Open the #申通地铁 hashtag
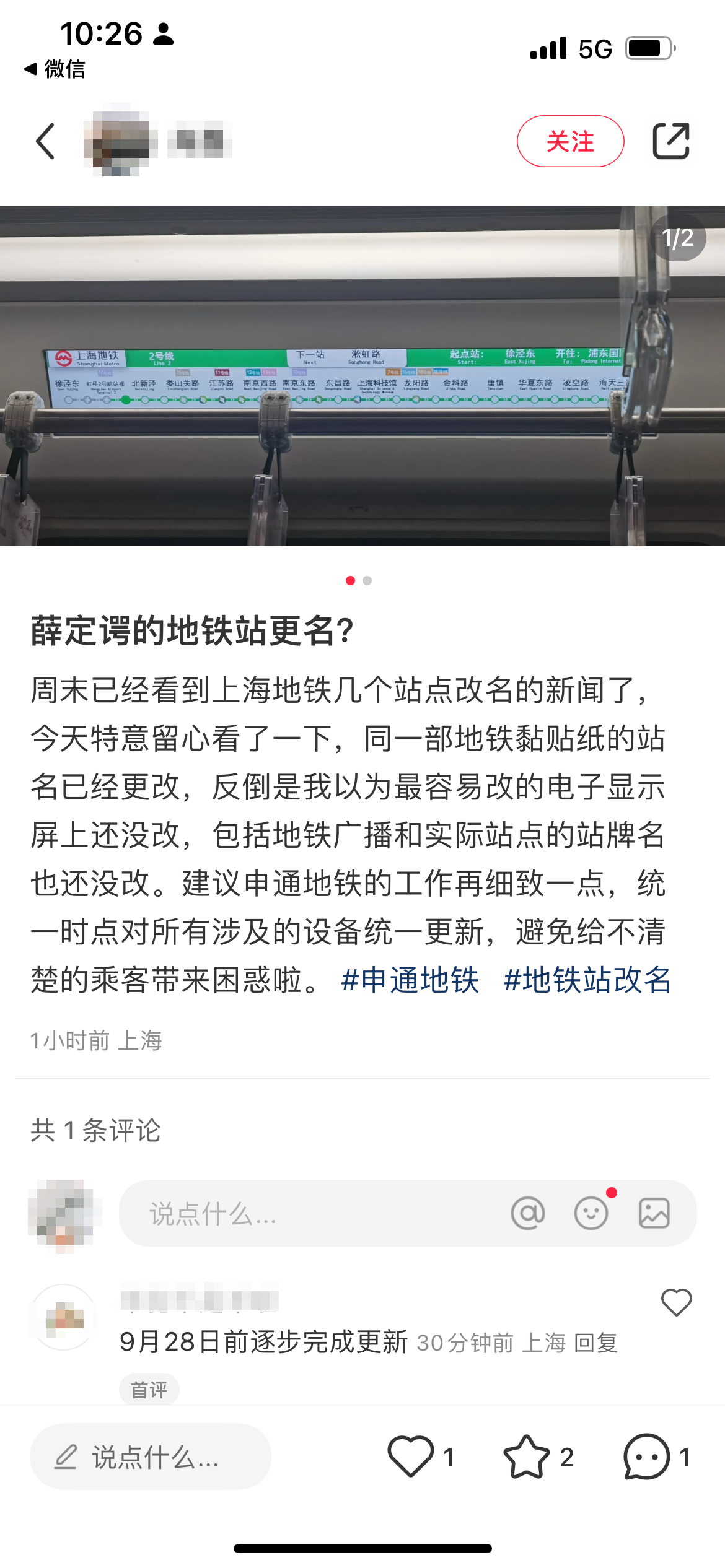This screenshot has width=725, height=1568. (410, 980)
